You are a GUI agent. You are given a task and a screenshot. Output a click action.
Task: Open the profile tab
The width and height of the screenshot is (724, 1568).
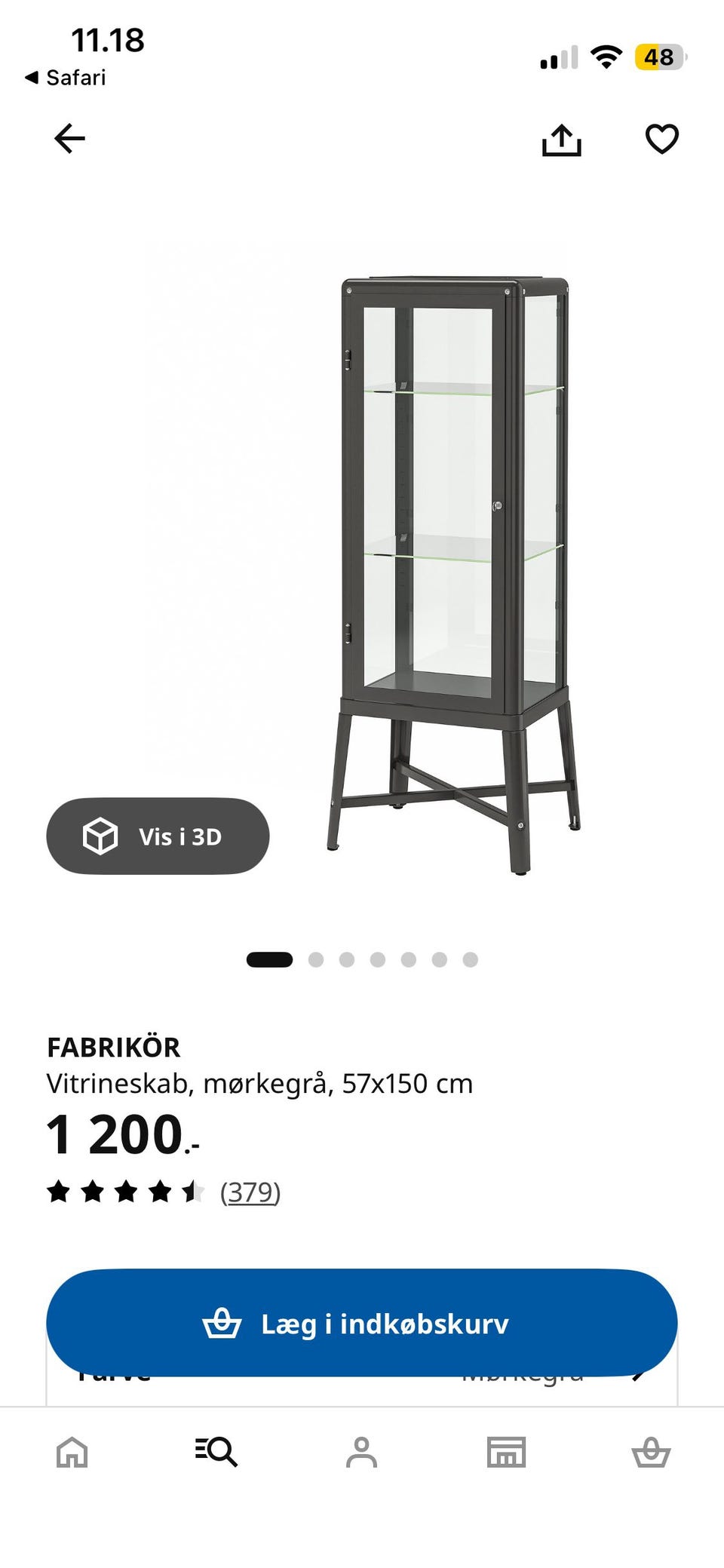[x=361, y=1451]
